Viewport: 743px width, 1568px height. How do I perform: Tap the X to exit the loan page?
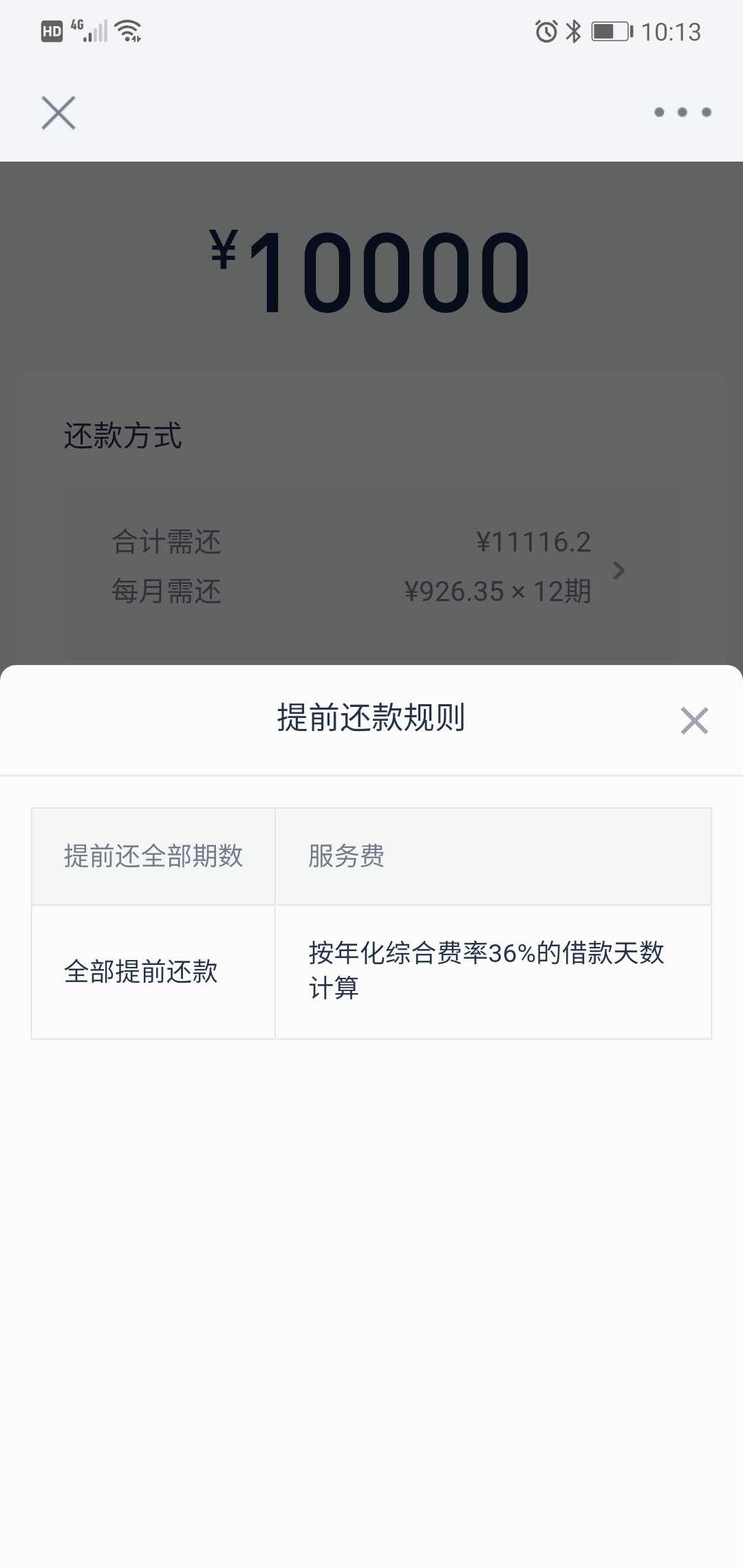pos(58,113)
